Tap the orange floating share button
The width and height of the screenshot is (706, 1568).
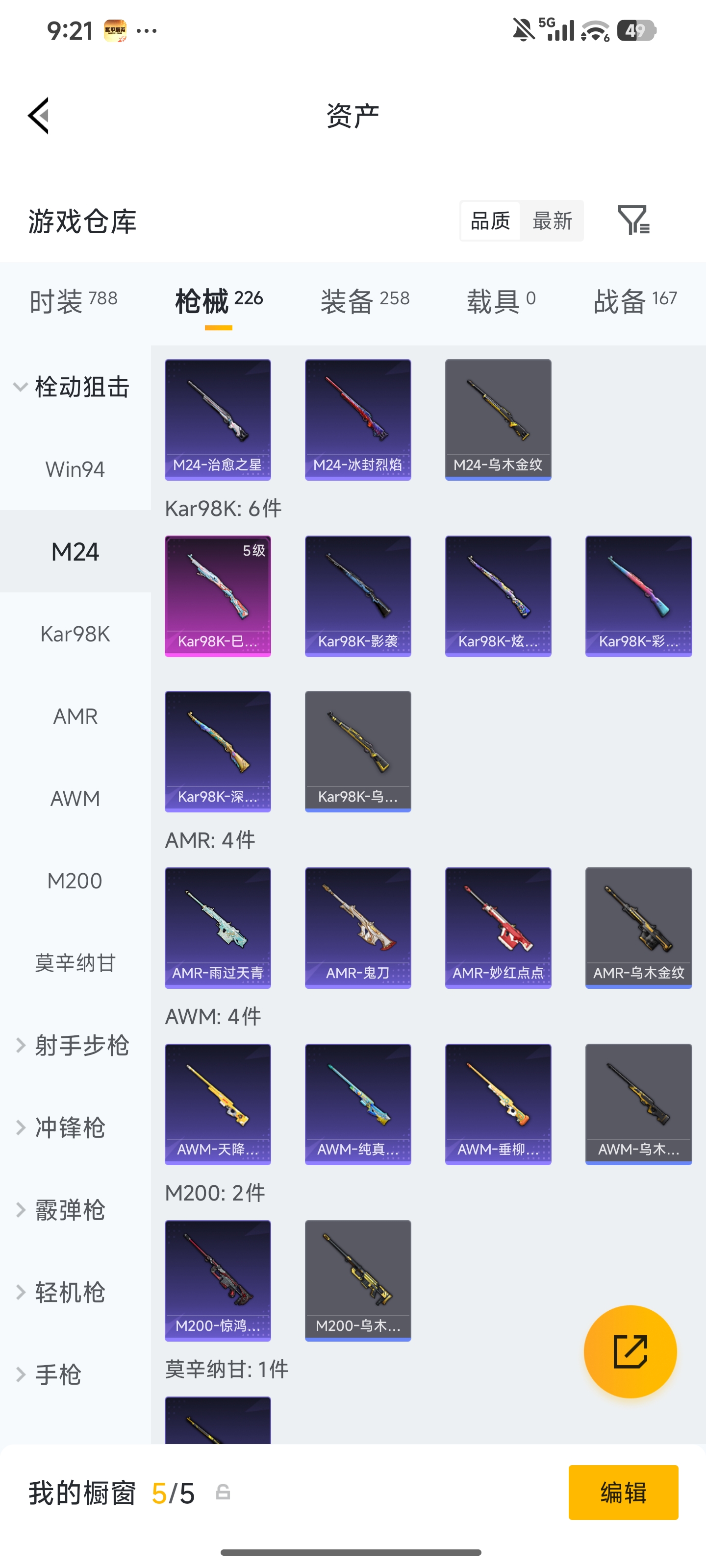tap(630, 1352)
